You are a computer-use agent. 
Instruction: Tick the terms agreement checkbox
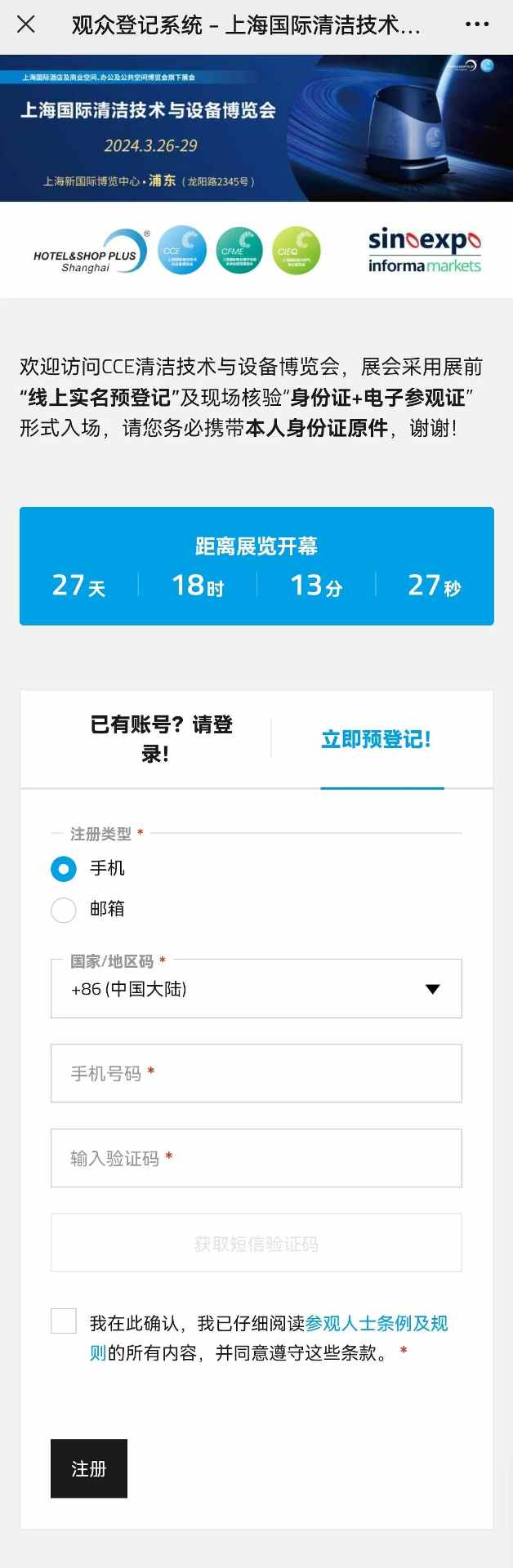click(x=64, y=1321)
